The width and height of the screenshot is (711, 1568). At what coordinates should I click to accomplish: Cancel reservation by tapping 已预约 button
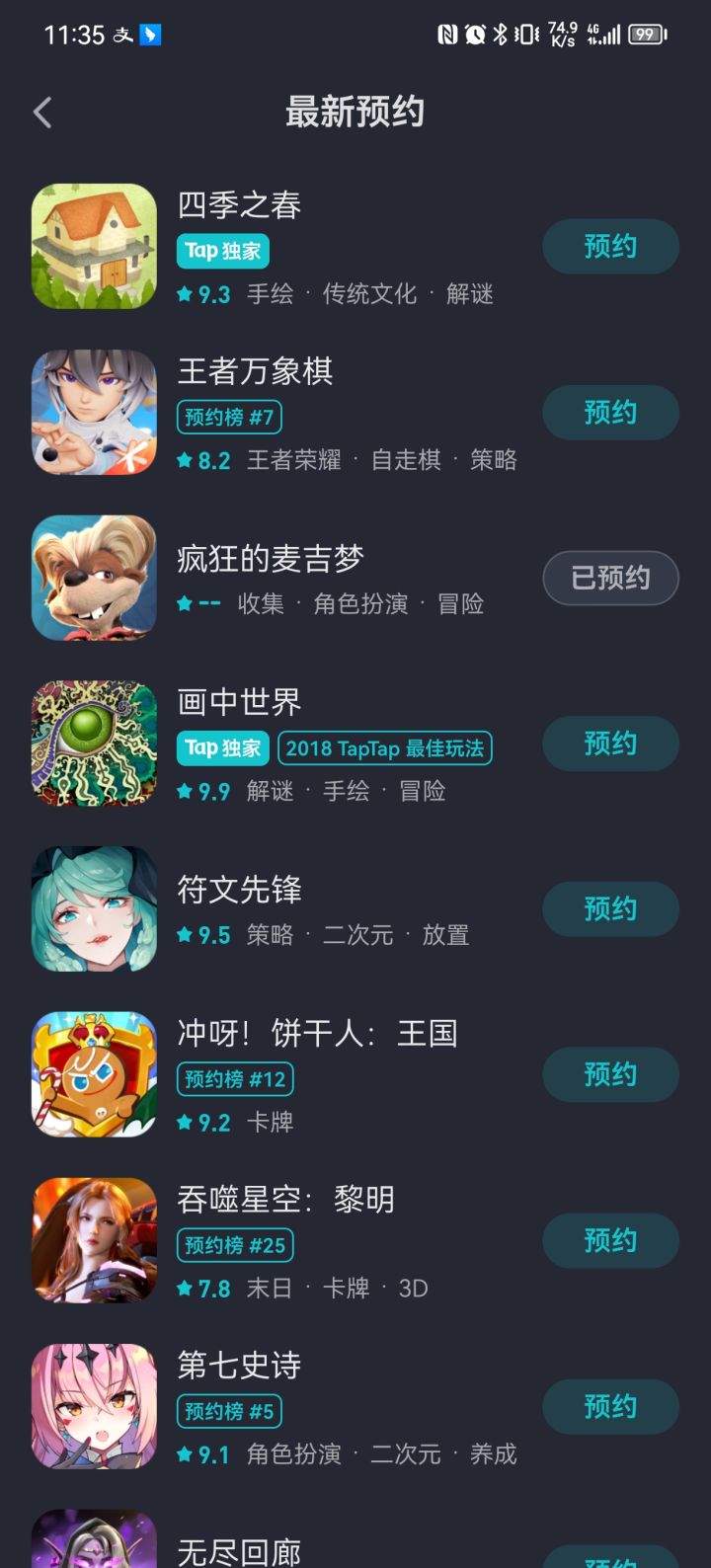(x=610, y=578)
